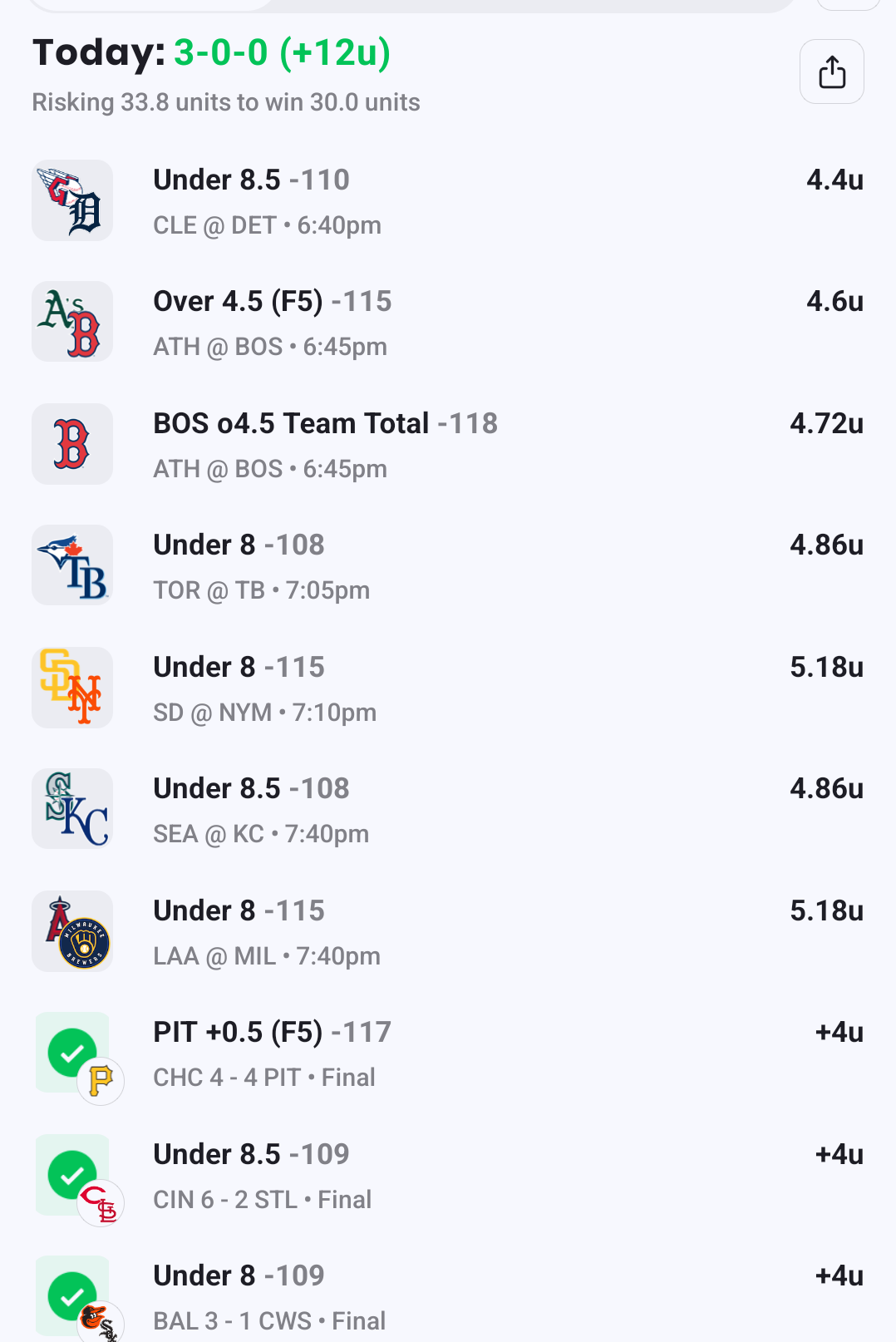The width and height of the screenshot is (896, 1342).
Task: View the BOS o4.5 Team Total bet
Action: point(447,445)
